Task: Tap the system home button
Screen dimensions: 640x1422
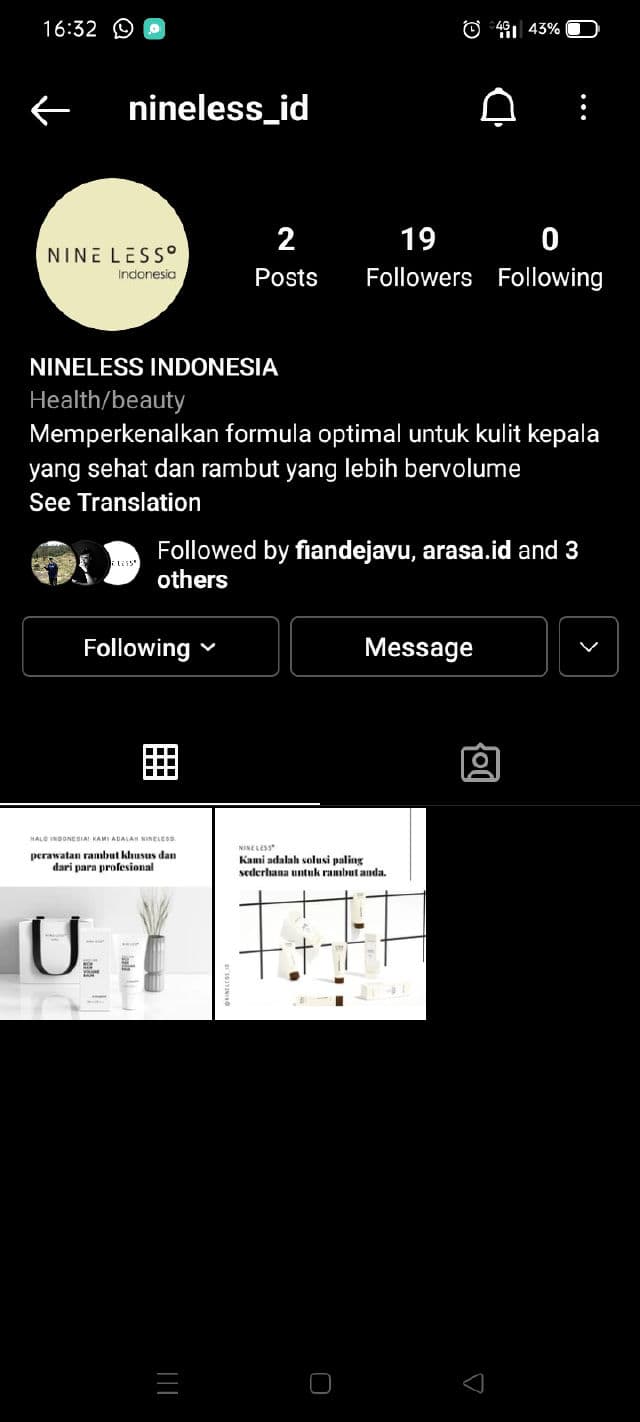Action: (320, 1383)
